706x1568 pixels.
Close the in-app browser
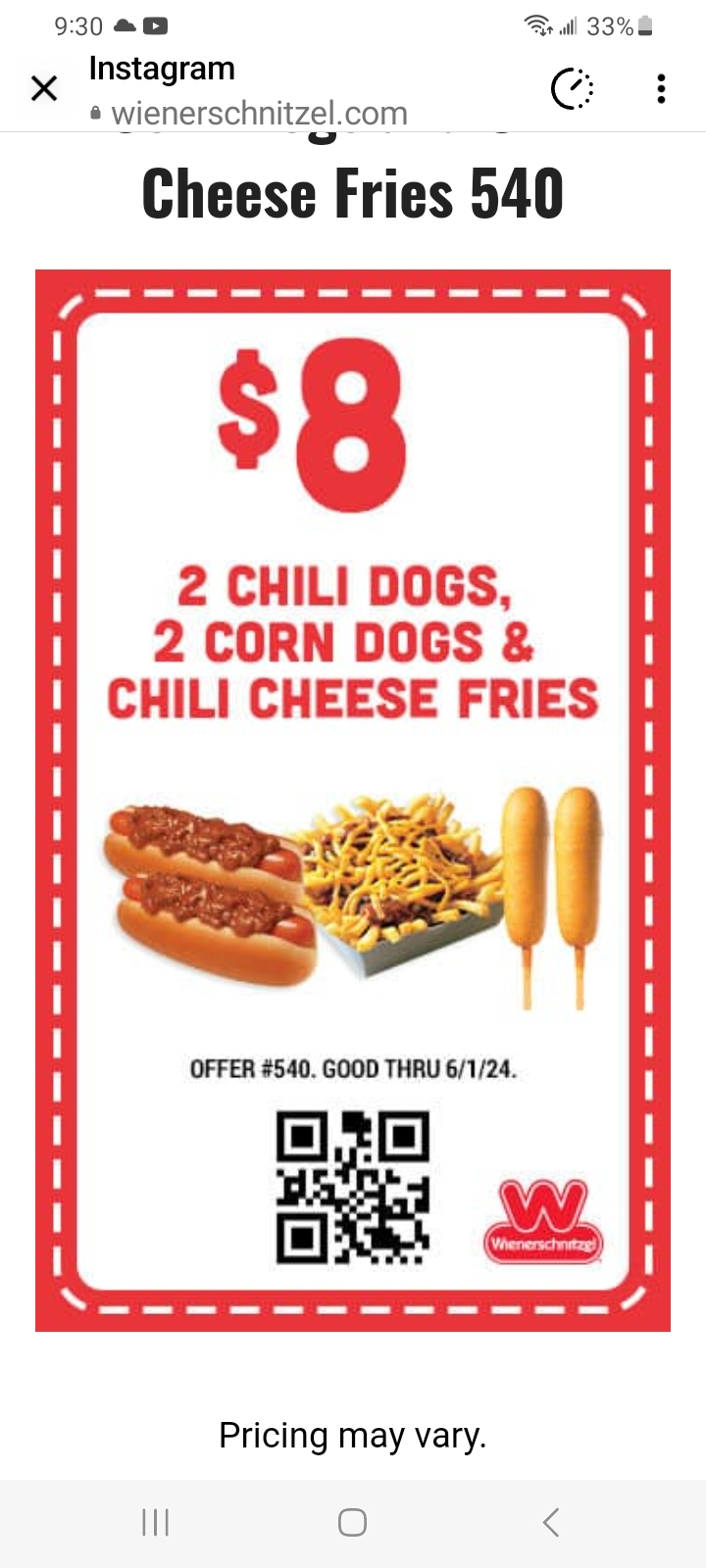pyautogui.click(x=44, y=89)
